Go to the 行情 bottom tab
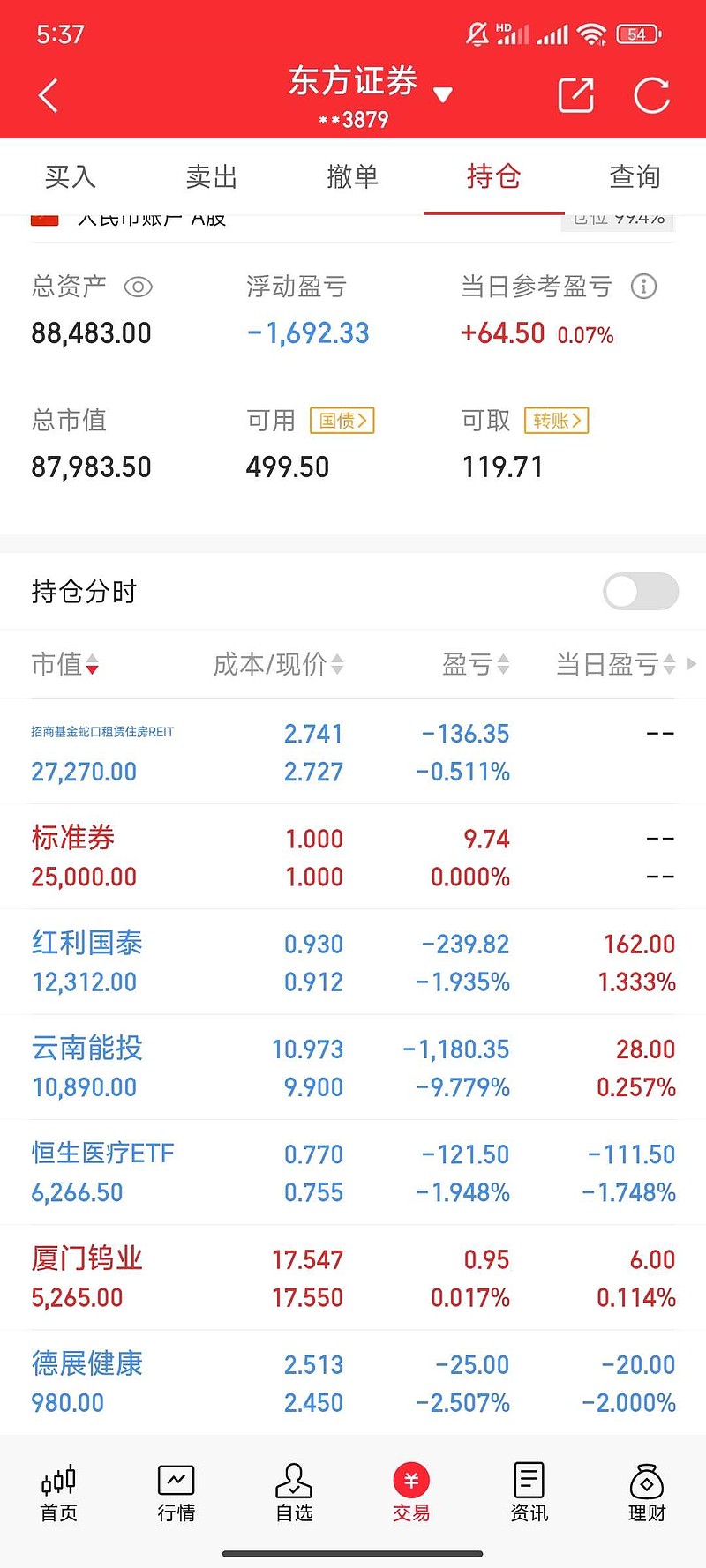The width and height of the screenshot is (706, 1568). (176, 1494)
